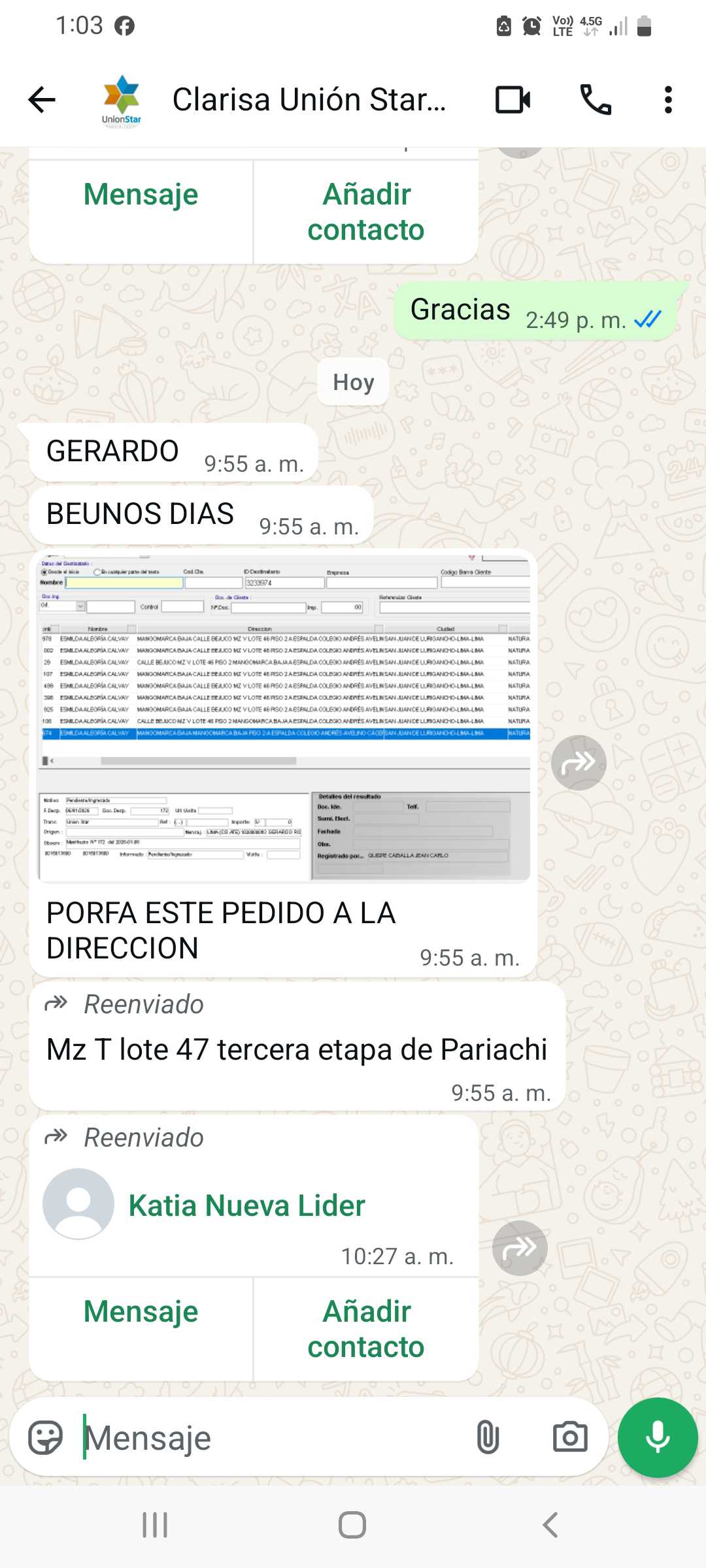Screen dimensions: 706x1568
Task: Open the shared screenshot image
Action: coord(284,717)
